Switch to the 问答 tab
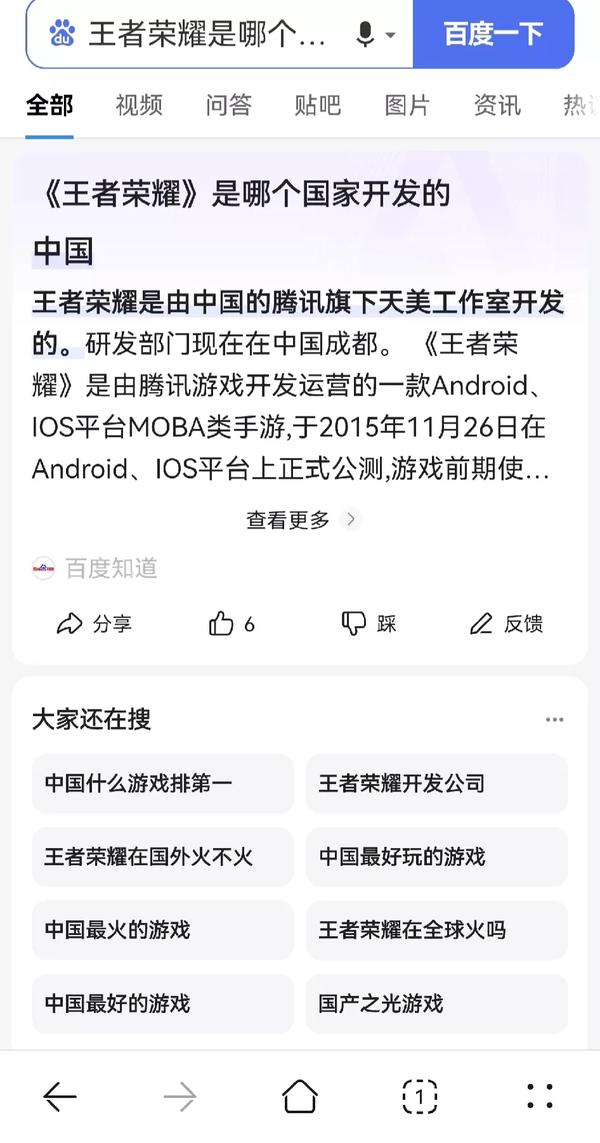Viewport: 600px width, 1143px height. tap(228, 105)
